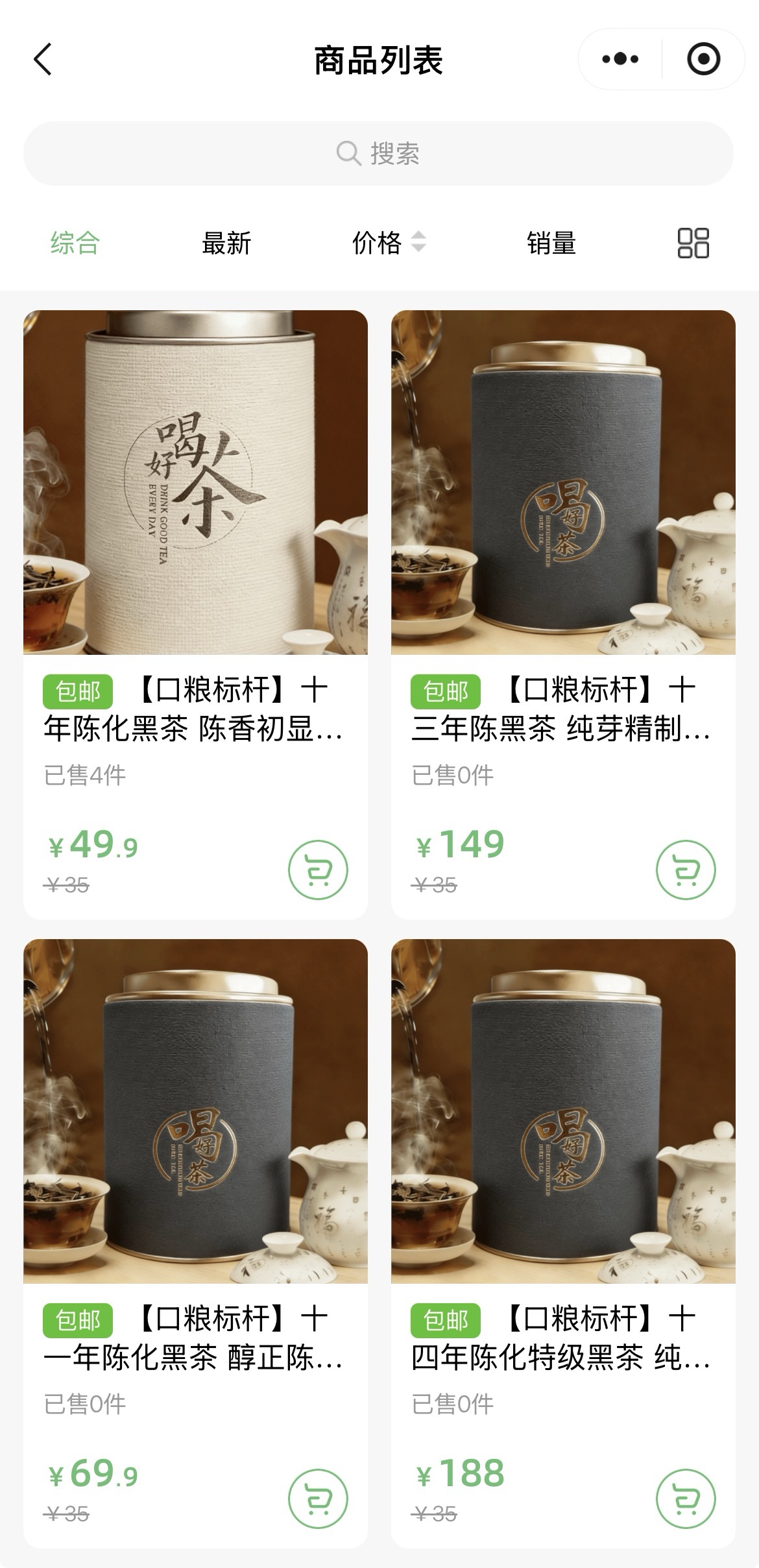Toggle the grid layout view icon
This screenshot has width=759, height=1568.
(693, 243)
